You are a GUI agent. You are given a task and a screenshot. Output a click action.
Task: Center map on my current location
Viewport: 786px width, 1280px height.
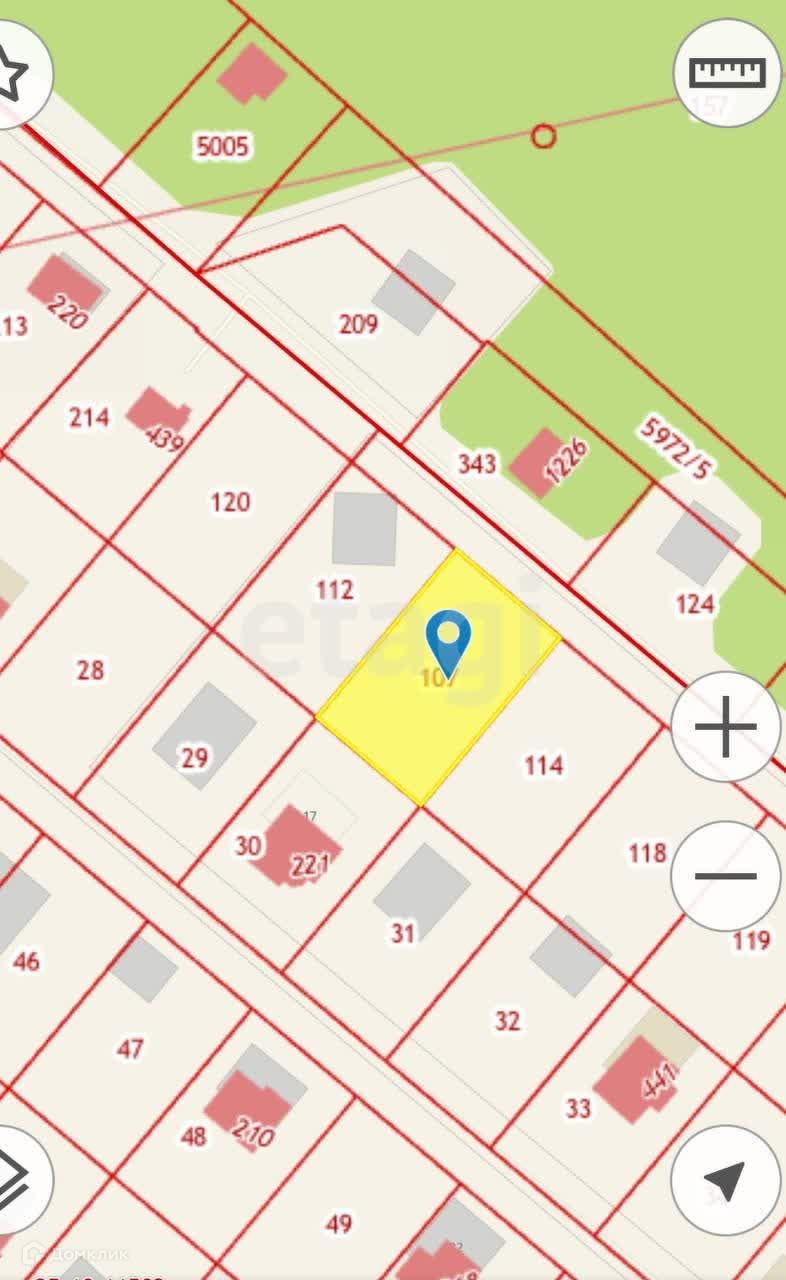725,1180
